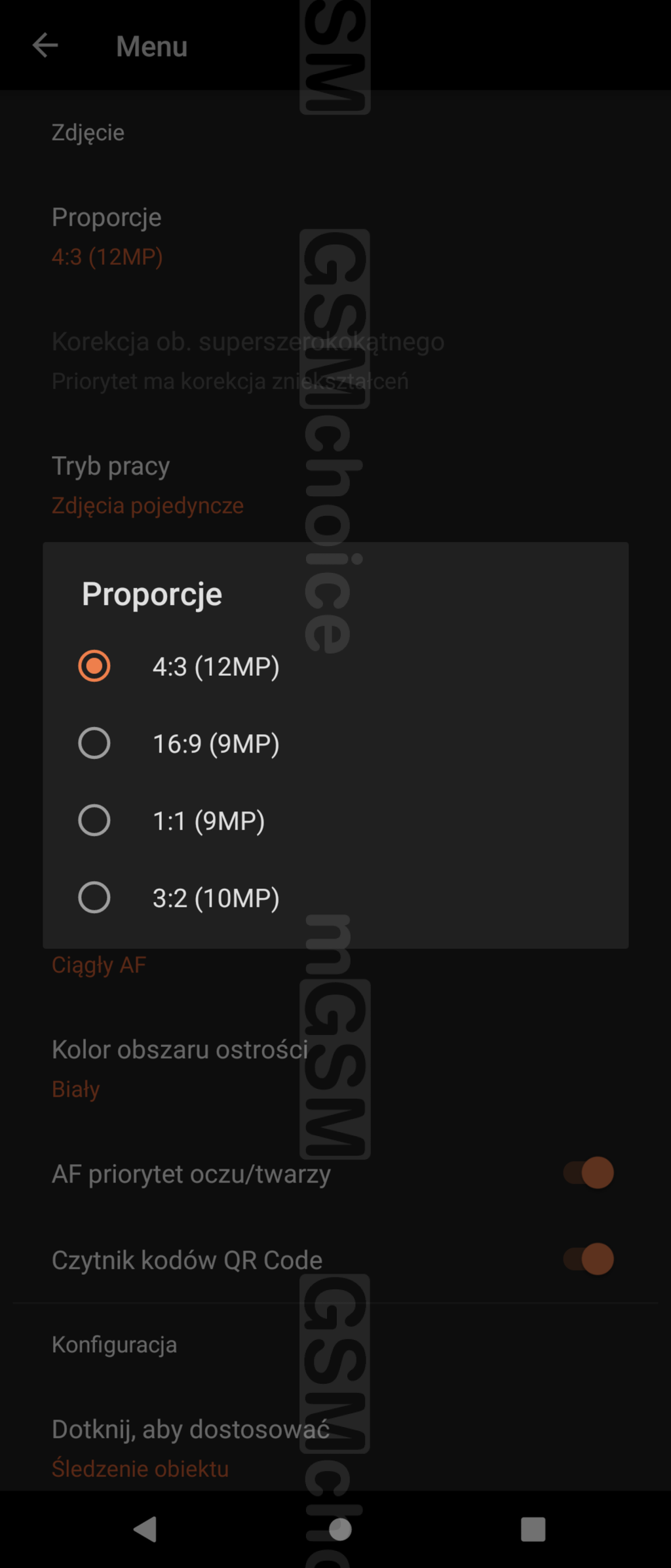Tap the system back button
Screen dimensions: 671x1568
tap(145, 1529)
